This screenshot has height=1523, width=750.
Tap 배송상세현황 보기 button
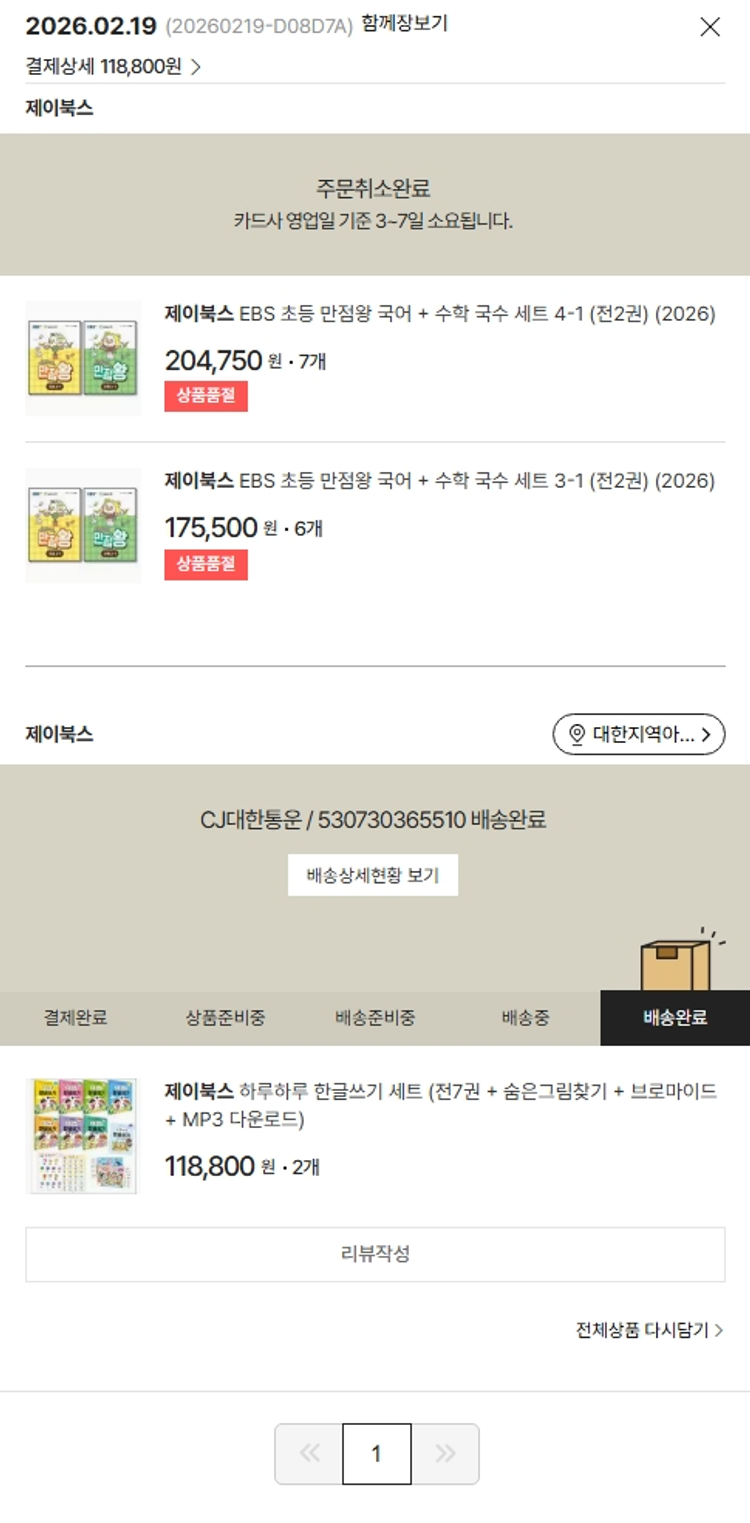point(373,875)
